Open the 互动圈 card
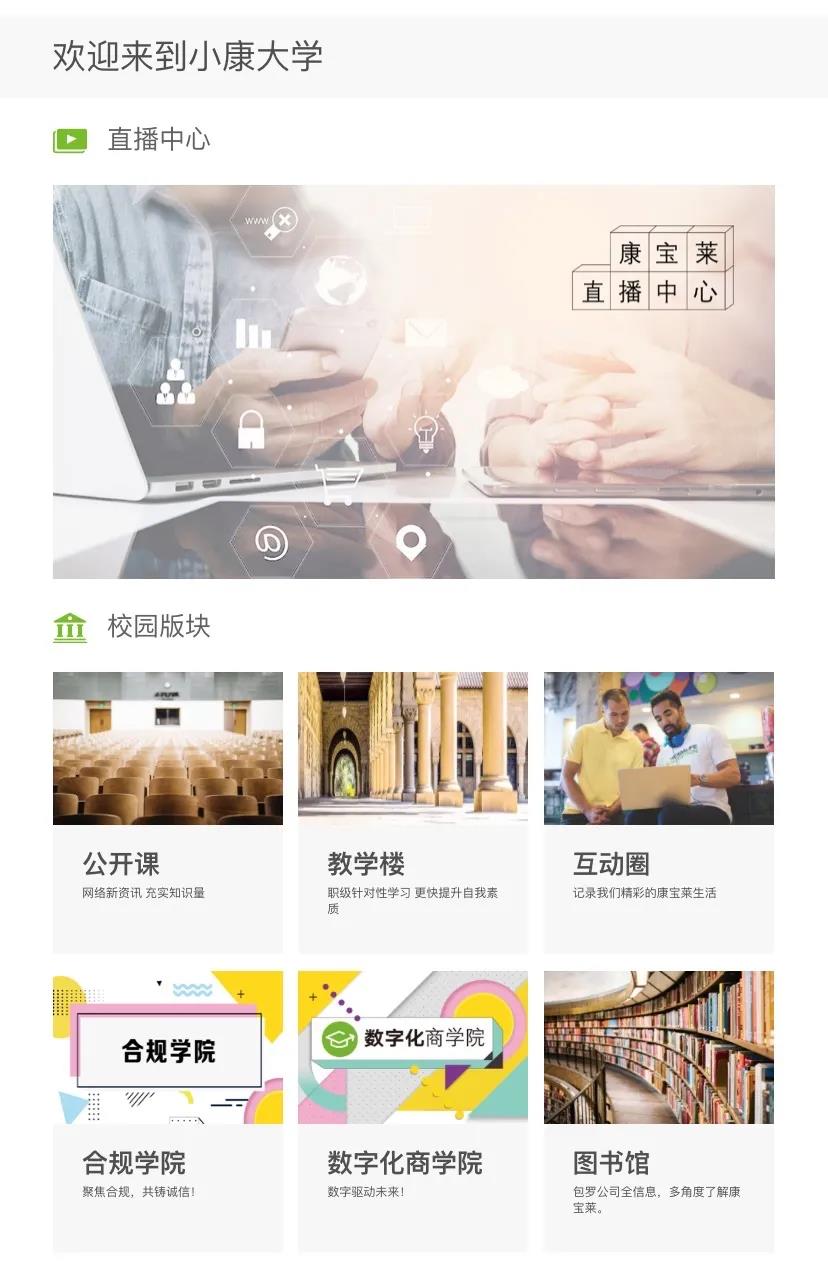The width and height of the screenshot is (828, 1285). (x=658, y=810)
